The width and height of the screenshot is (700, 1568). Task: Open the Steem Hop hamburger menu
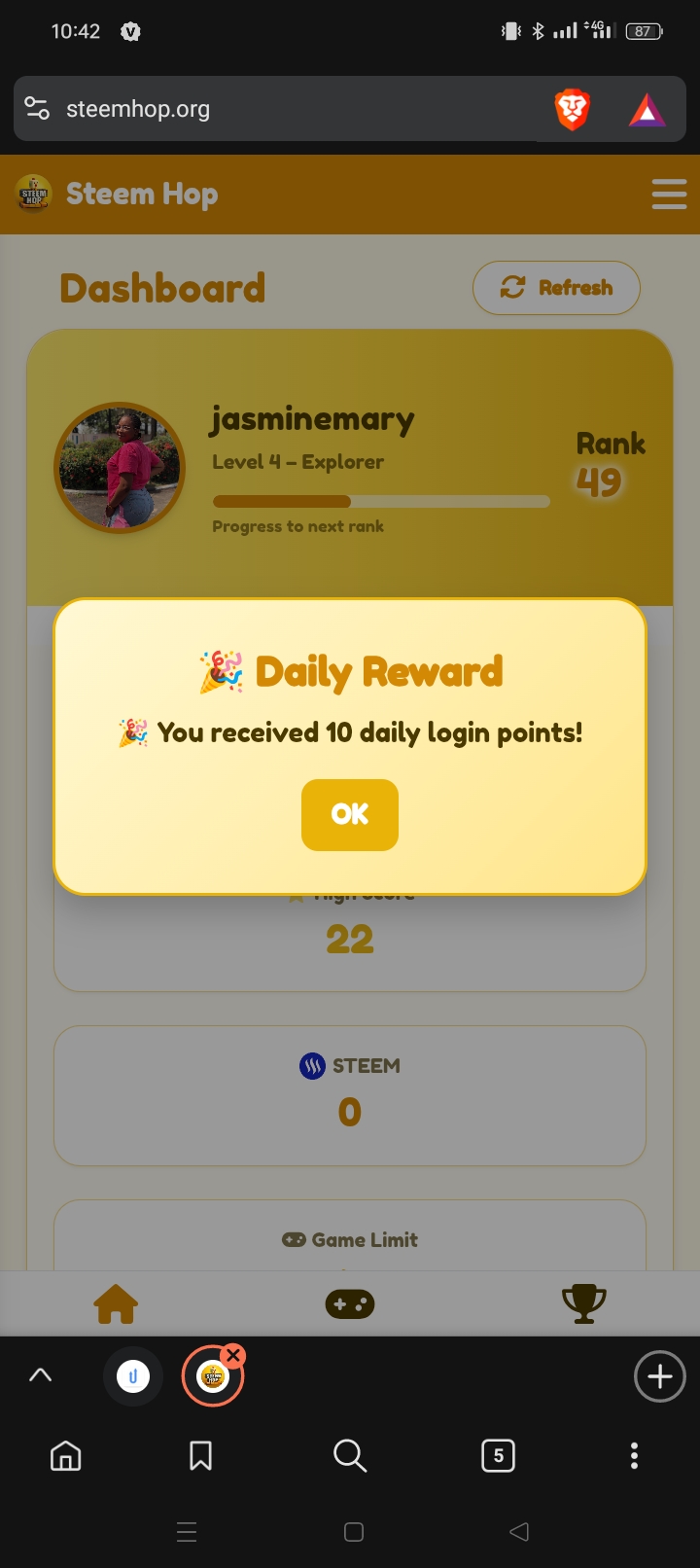point(669,194)
